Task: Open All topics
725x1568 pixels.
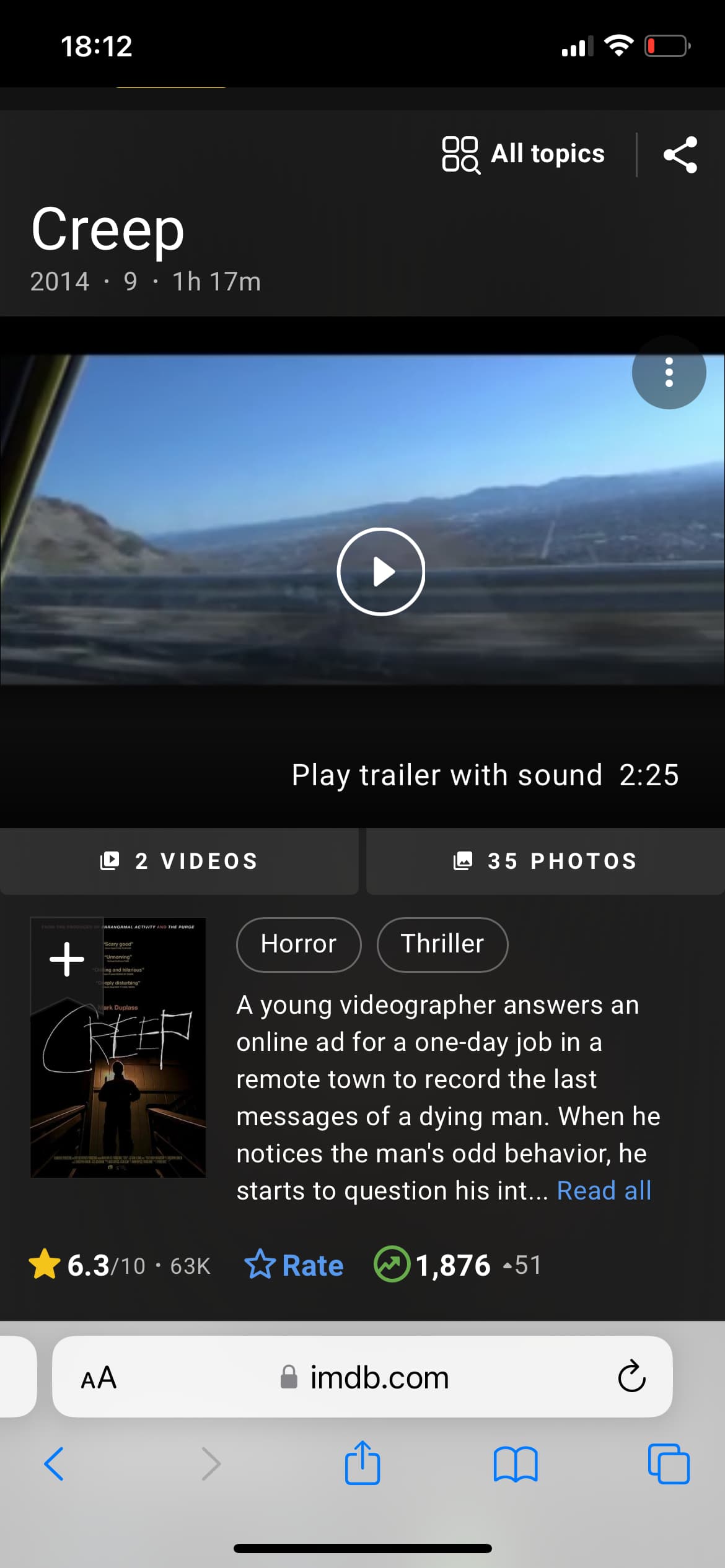Action: 523,154
